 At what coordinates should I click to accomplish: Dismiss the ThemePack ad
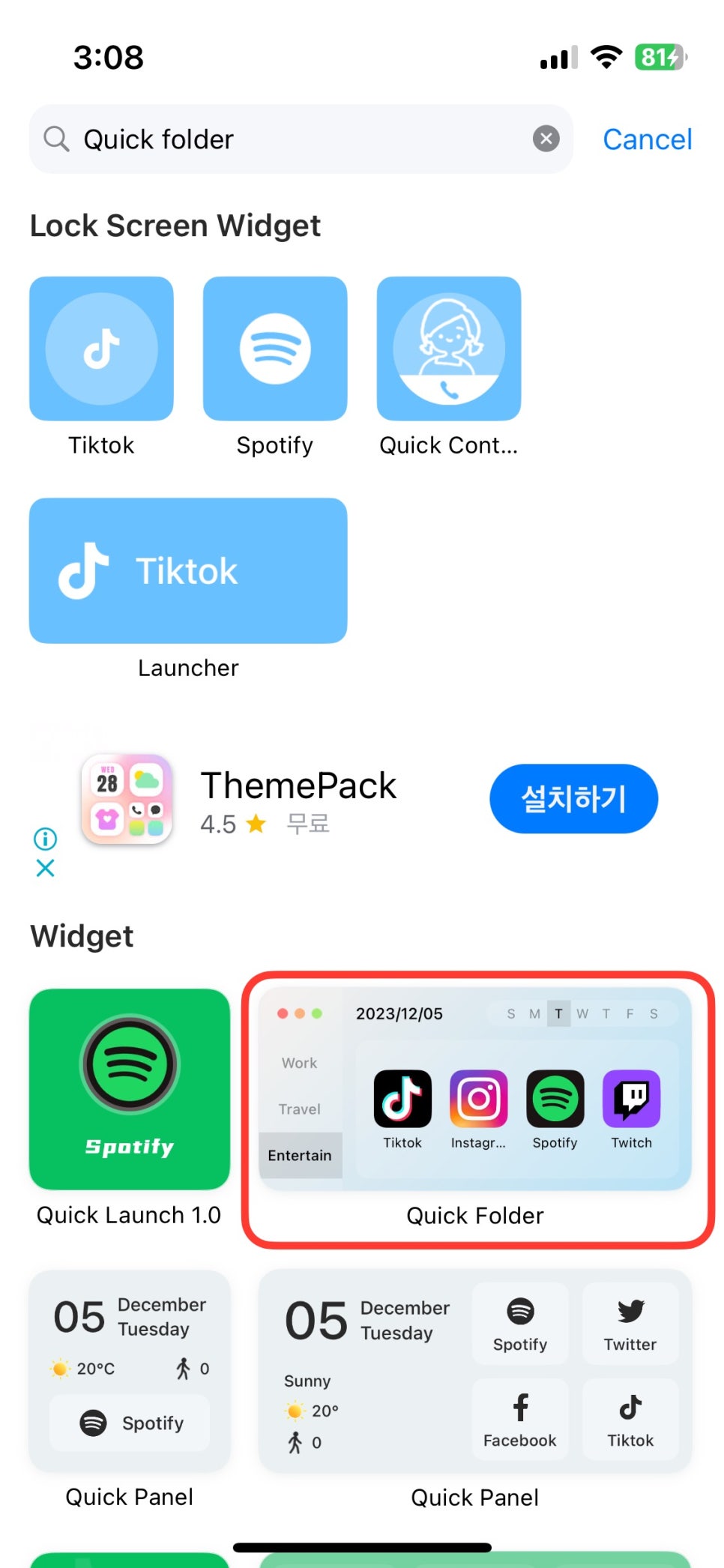(45, 868)
